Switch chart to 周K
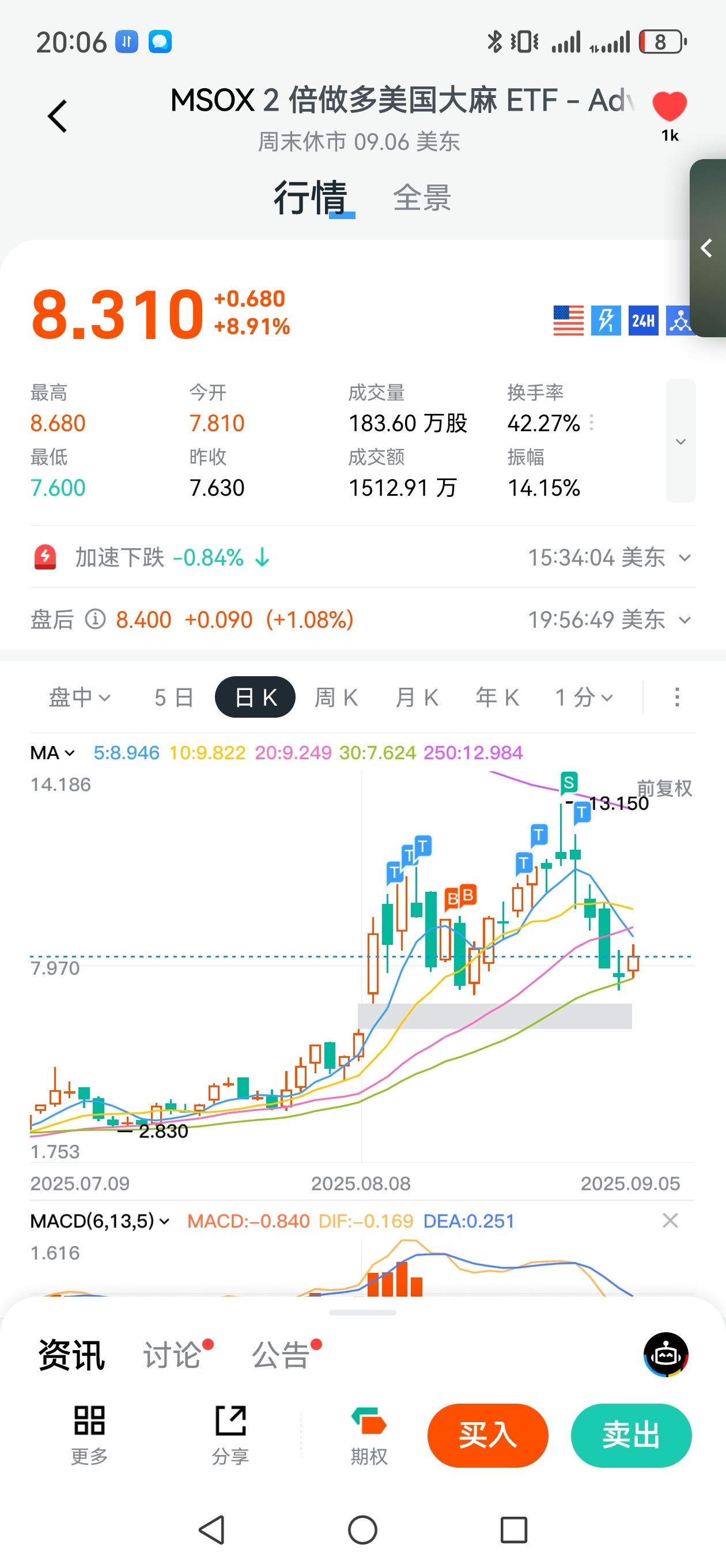The height and width of the screenshot is (1568, 726). (x=336, y=698)
